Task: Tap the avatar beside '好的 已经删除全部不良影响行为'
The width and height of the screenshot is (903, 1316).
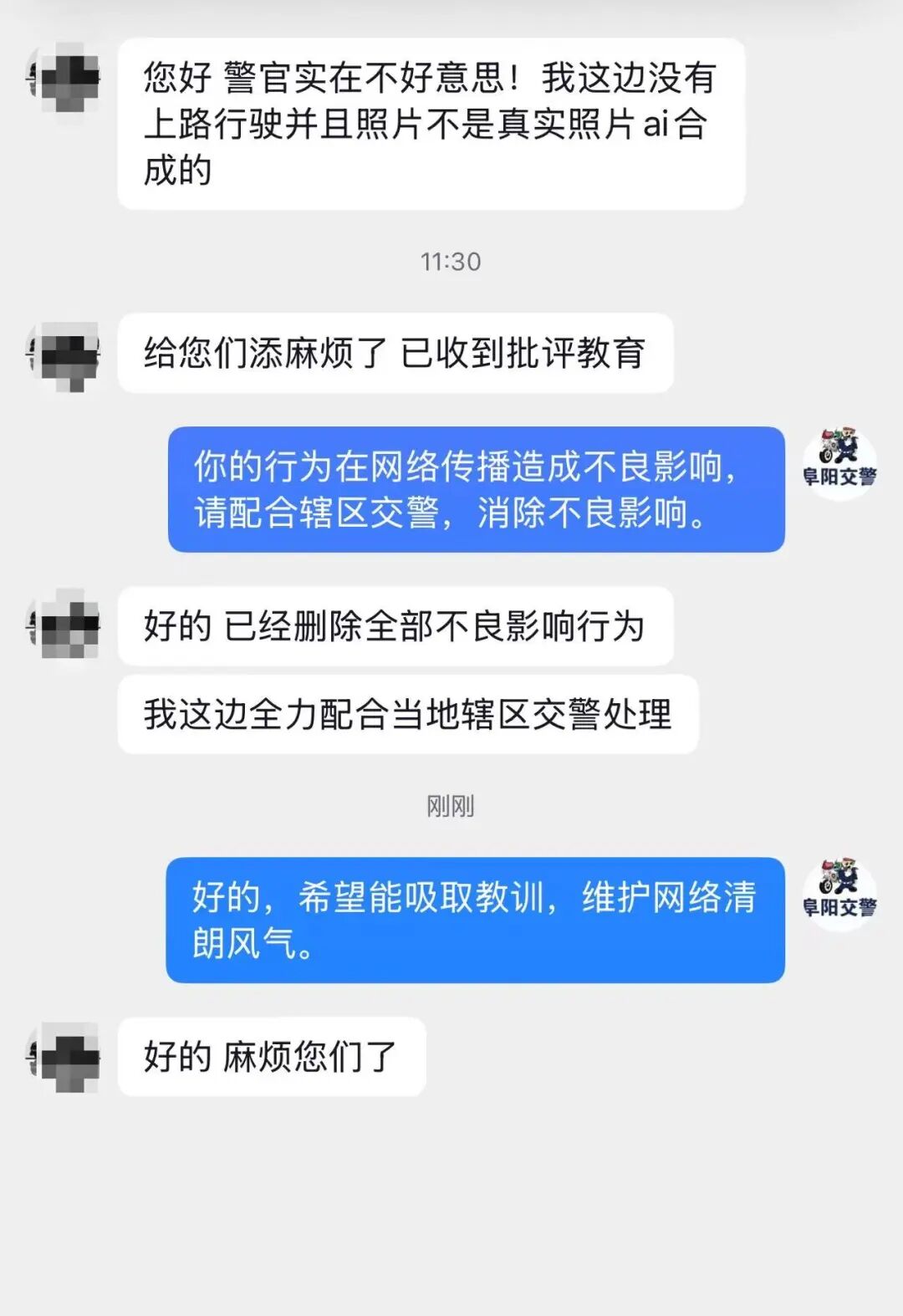Action: [65, 625]
